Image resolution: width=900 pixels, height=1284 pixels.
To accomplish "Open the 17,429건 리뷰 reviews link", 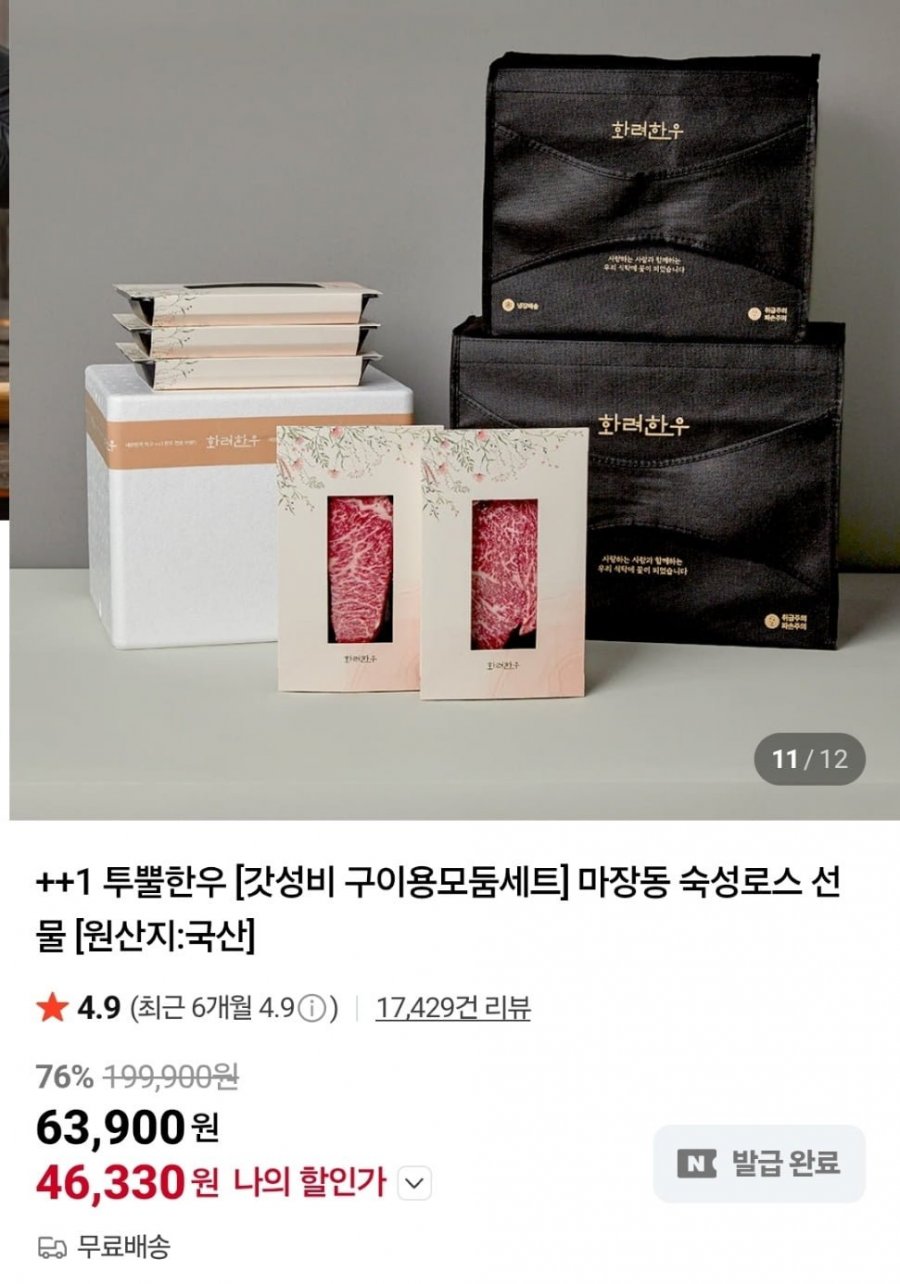I will pyautogui.click(x=453, y=1008).
